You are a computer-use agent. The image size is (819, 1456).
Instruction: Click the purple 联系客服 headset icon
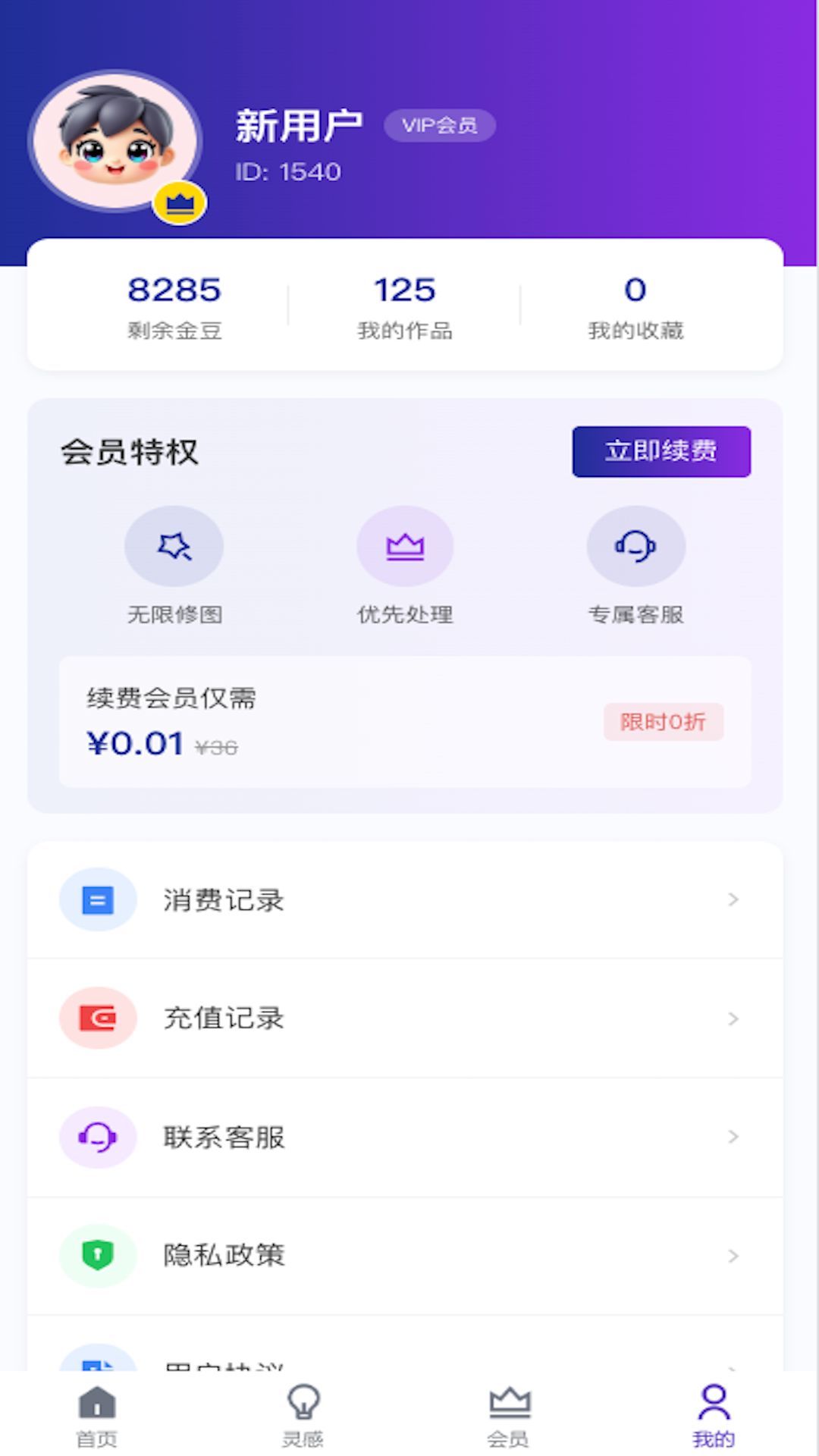[98, 1137]
